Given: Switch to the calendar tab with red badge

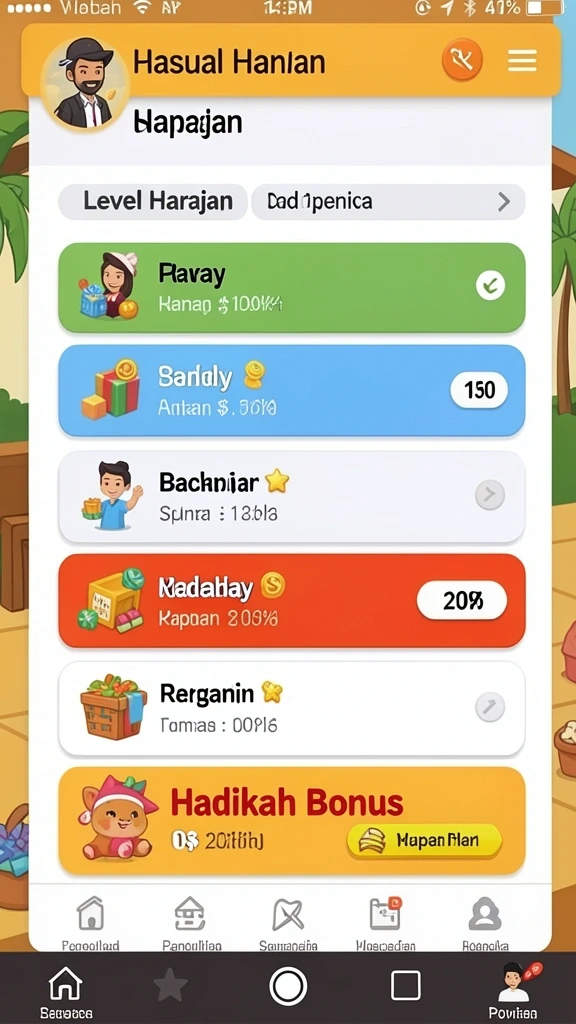Looking at the screenshot, I should pyautogui.click(x=385, y=923).
